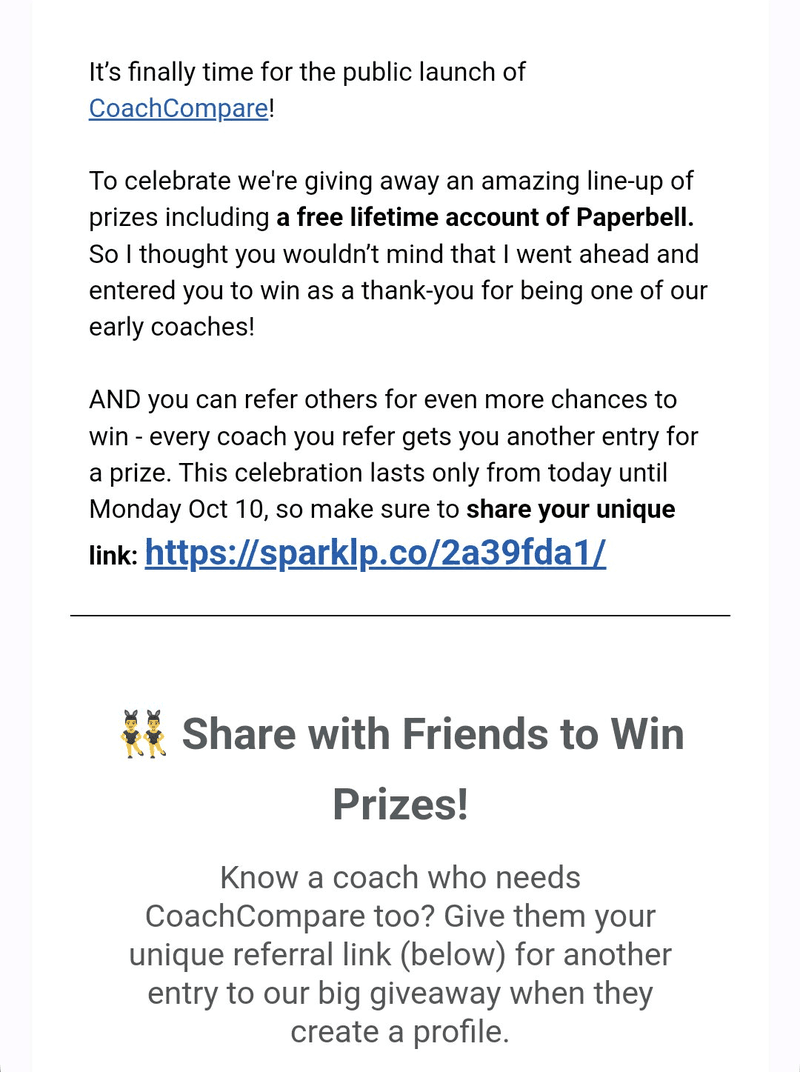Open the sparklp.co unique referral link
Image resolution: width=800 pixels, height=1072 pixels.
tap(375, 553)
